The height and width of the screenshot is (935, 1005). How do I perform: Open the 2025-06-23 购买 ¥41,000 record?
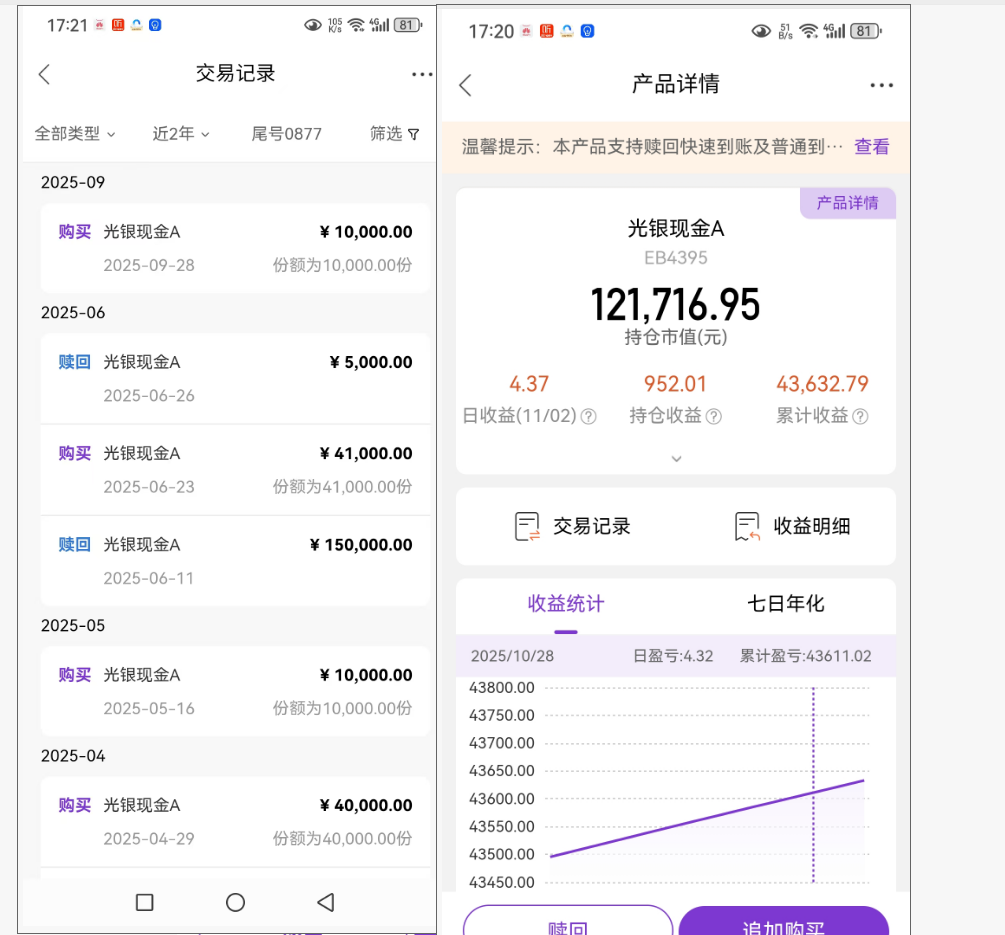click(x=235, y=469)
